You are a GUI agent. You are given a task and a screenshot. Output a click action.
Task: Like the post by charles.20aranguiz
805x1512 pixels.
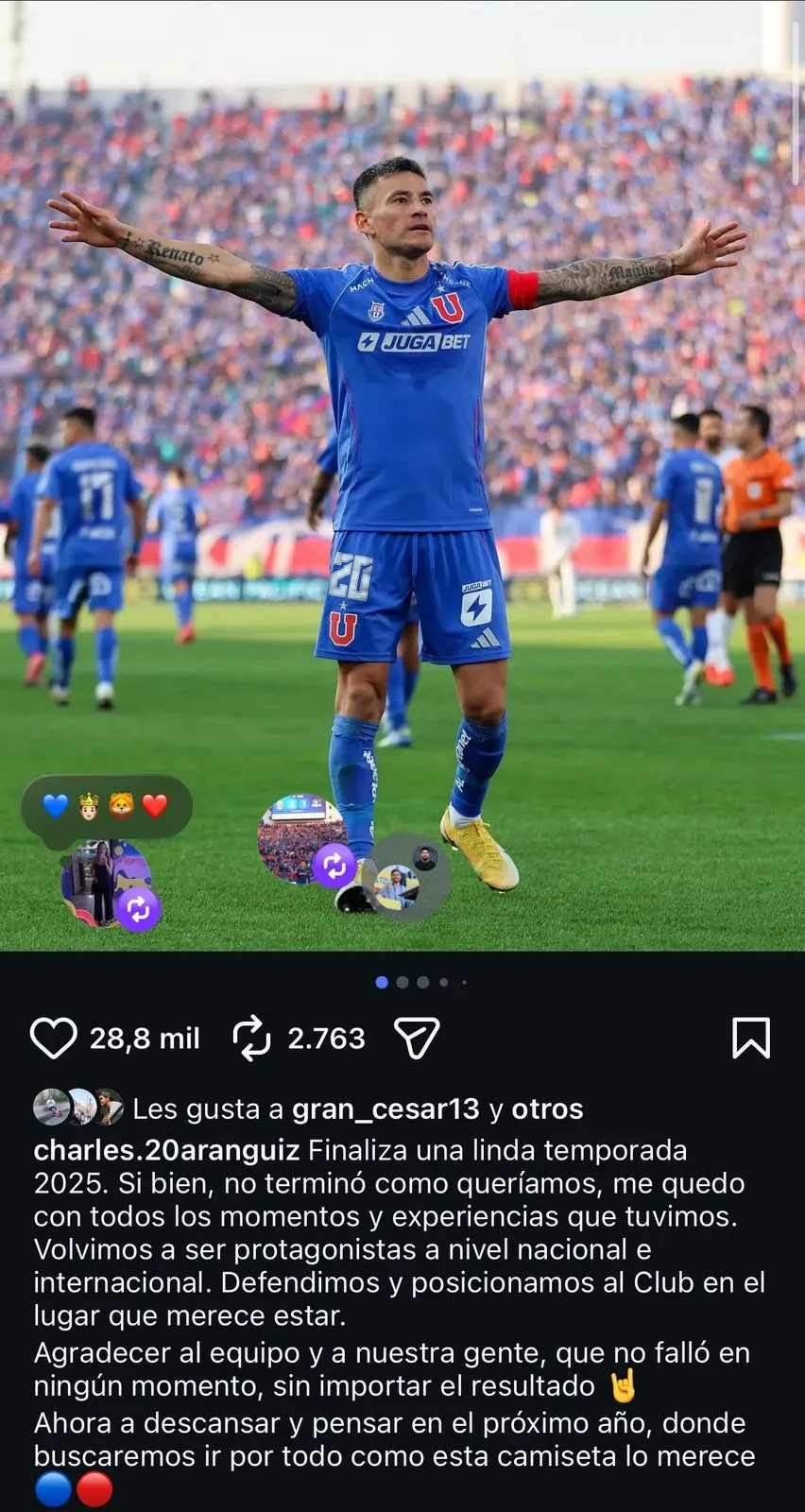coord(54,1038)
